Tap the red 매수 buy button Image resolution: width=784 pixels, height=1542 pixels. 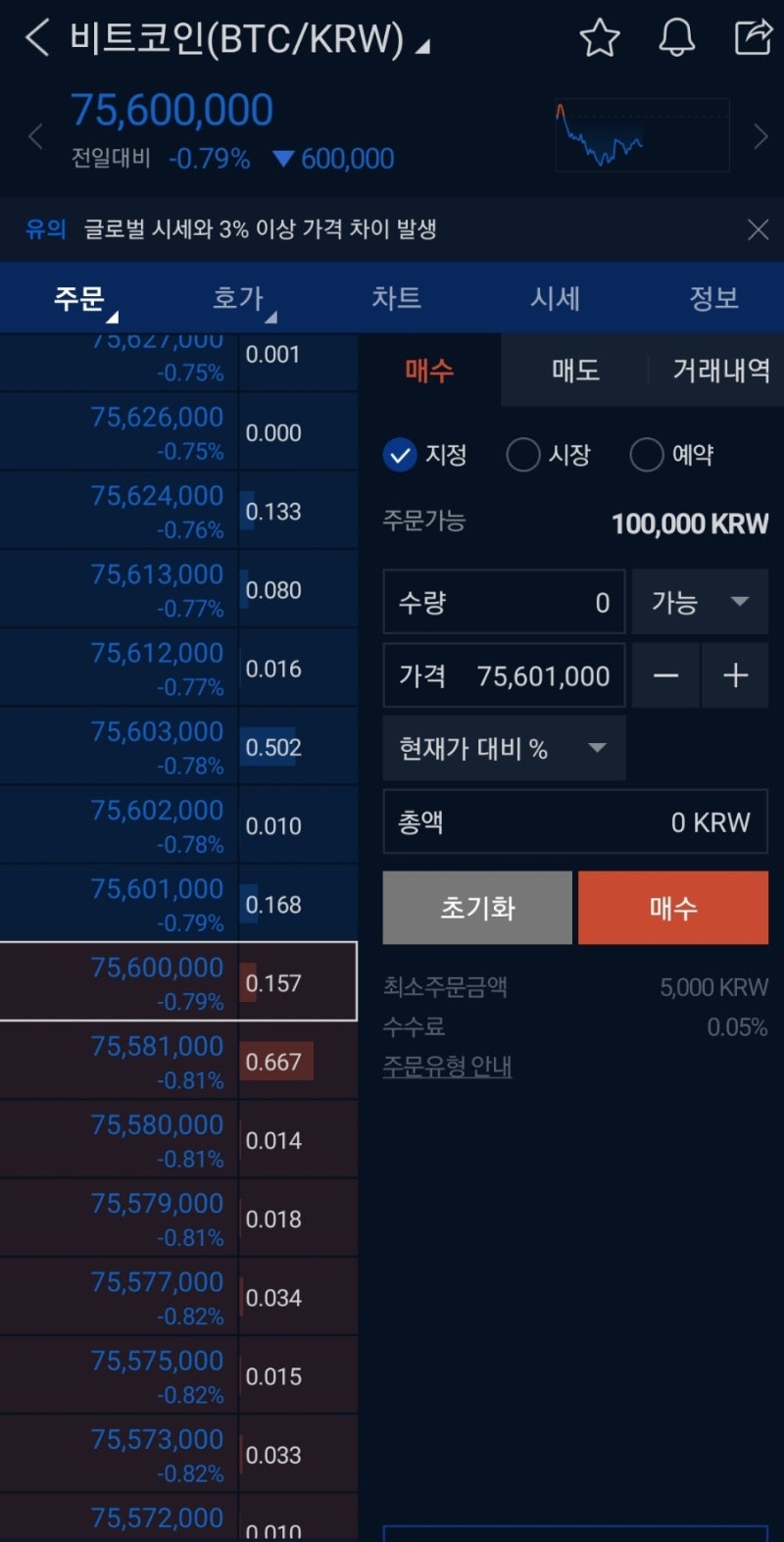pos(673,908)
